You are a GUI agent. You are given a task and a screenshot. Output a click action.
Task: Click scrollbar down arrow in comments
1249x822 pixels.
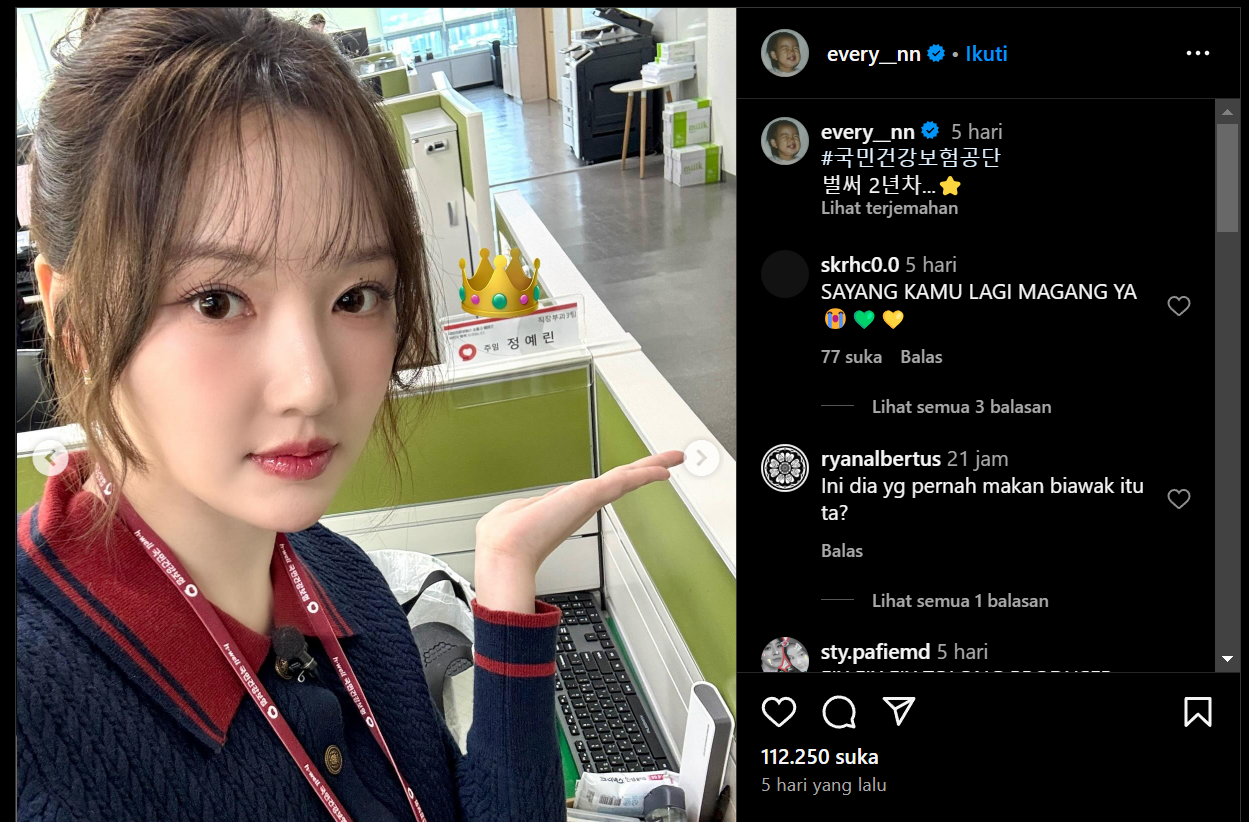click(1228, 659)
